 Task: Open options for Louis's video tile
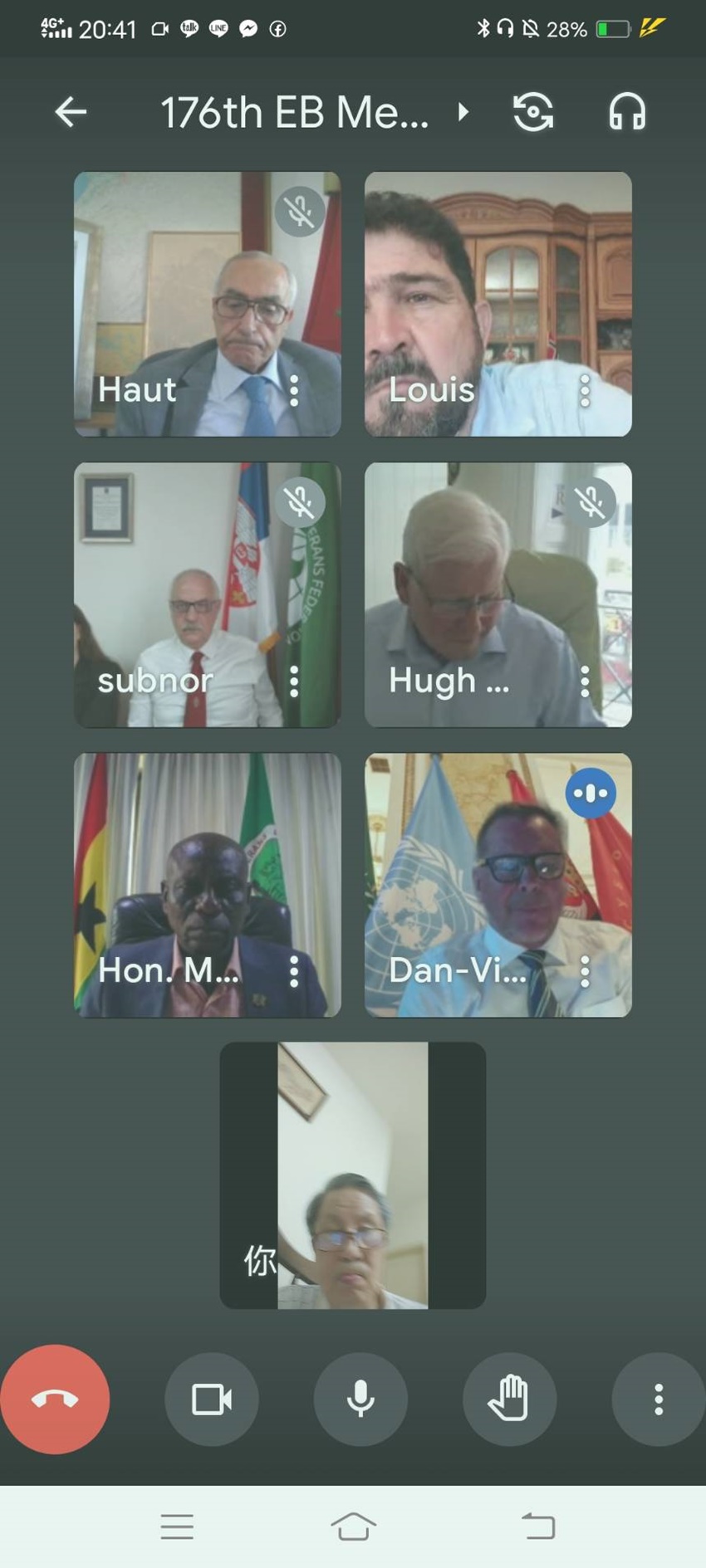tap(585, 390)
